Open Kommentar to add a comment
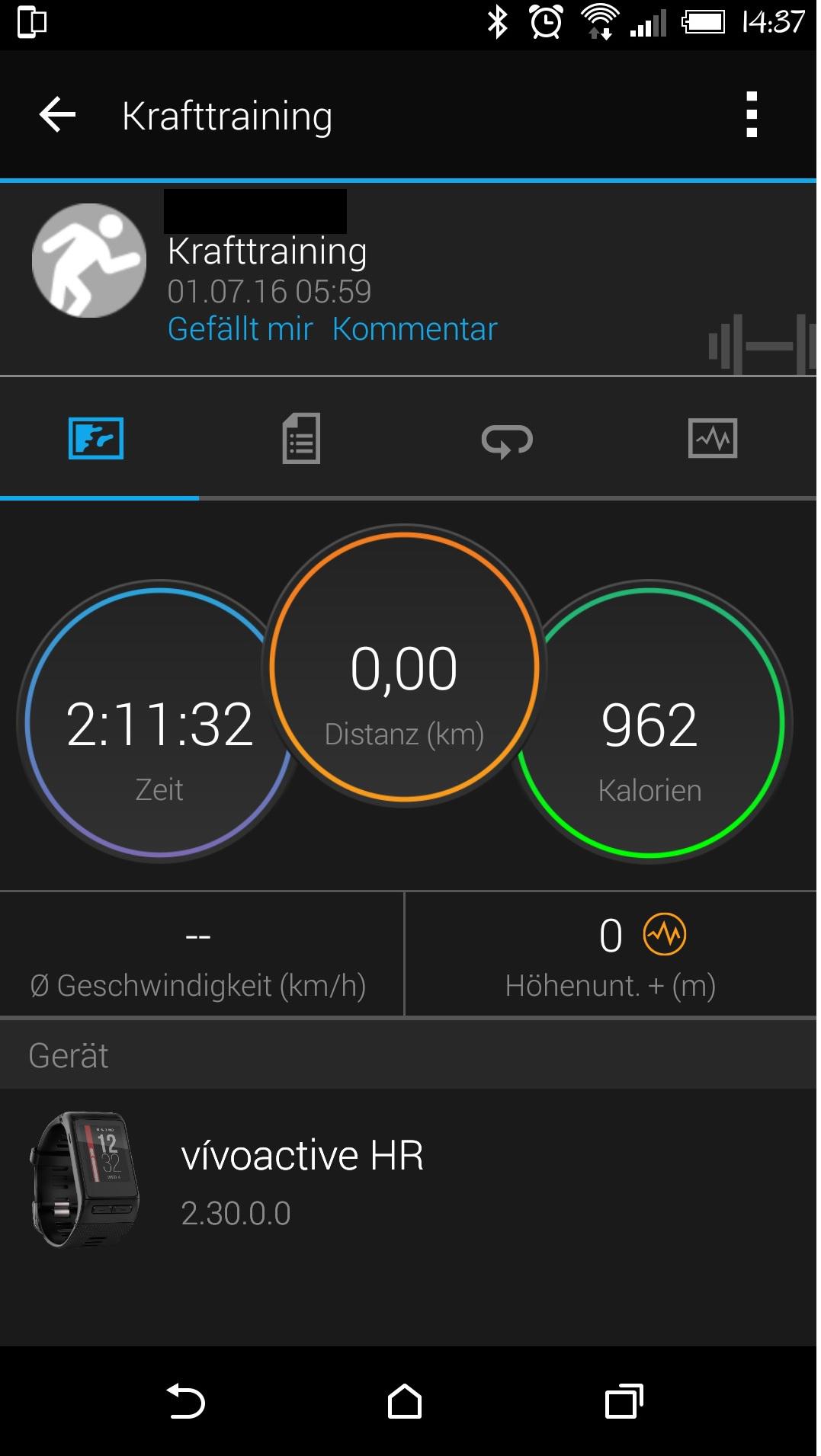 [415, 329]
